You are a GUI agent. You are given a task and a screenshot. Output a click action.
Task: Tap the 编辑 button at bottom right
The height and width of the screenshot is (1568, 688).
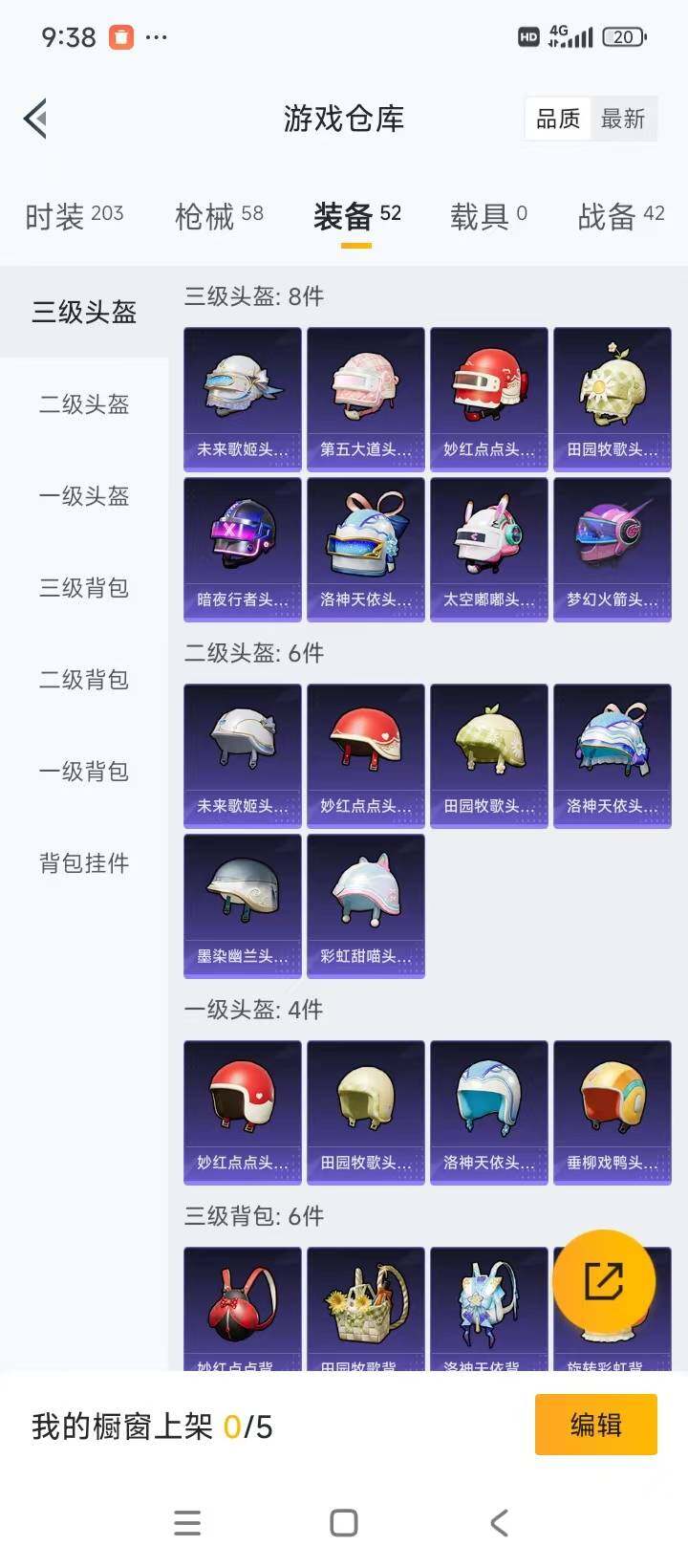(x=595, y=1425)
